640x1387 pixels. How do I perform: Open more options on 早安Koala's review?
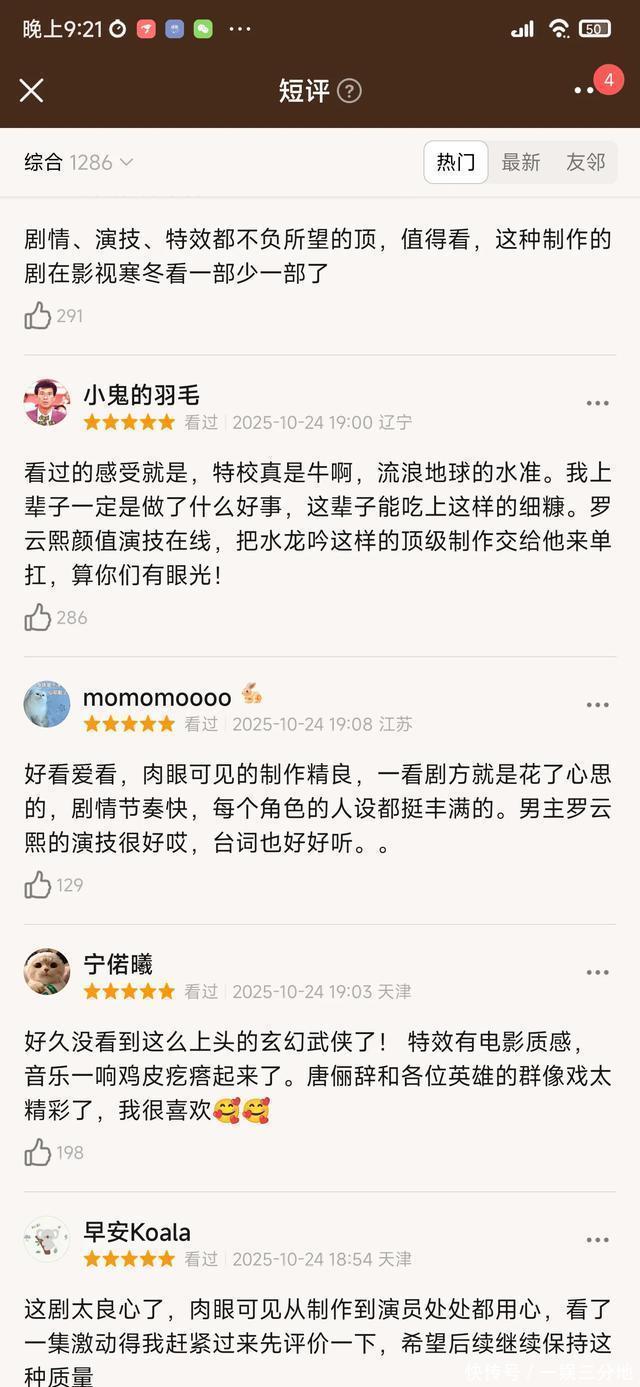pos(598,1240)
